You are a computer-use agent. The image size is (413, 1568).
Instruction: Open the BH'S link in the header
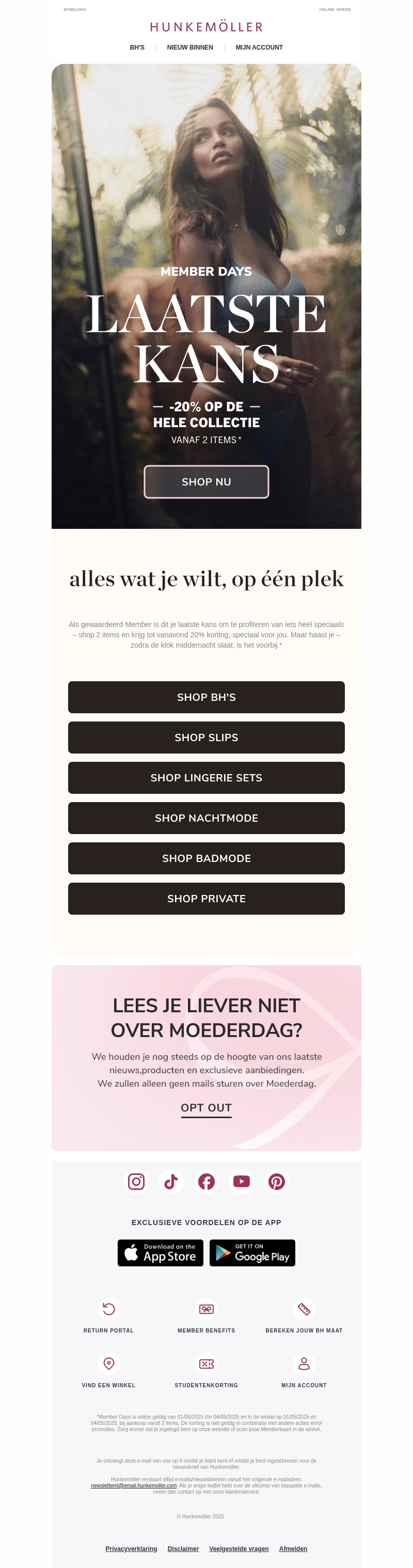click(x=137, y=48)
